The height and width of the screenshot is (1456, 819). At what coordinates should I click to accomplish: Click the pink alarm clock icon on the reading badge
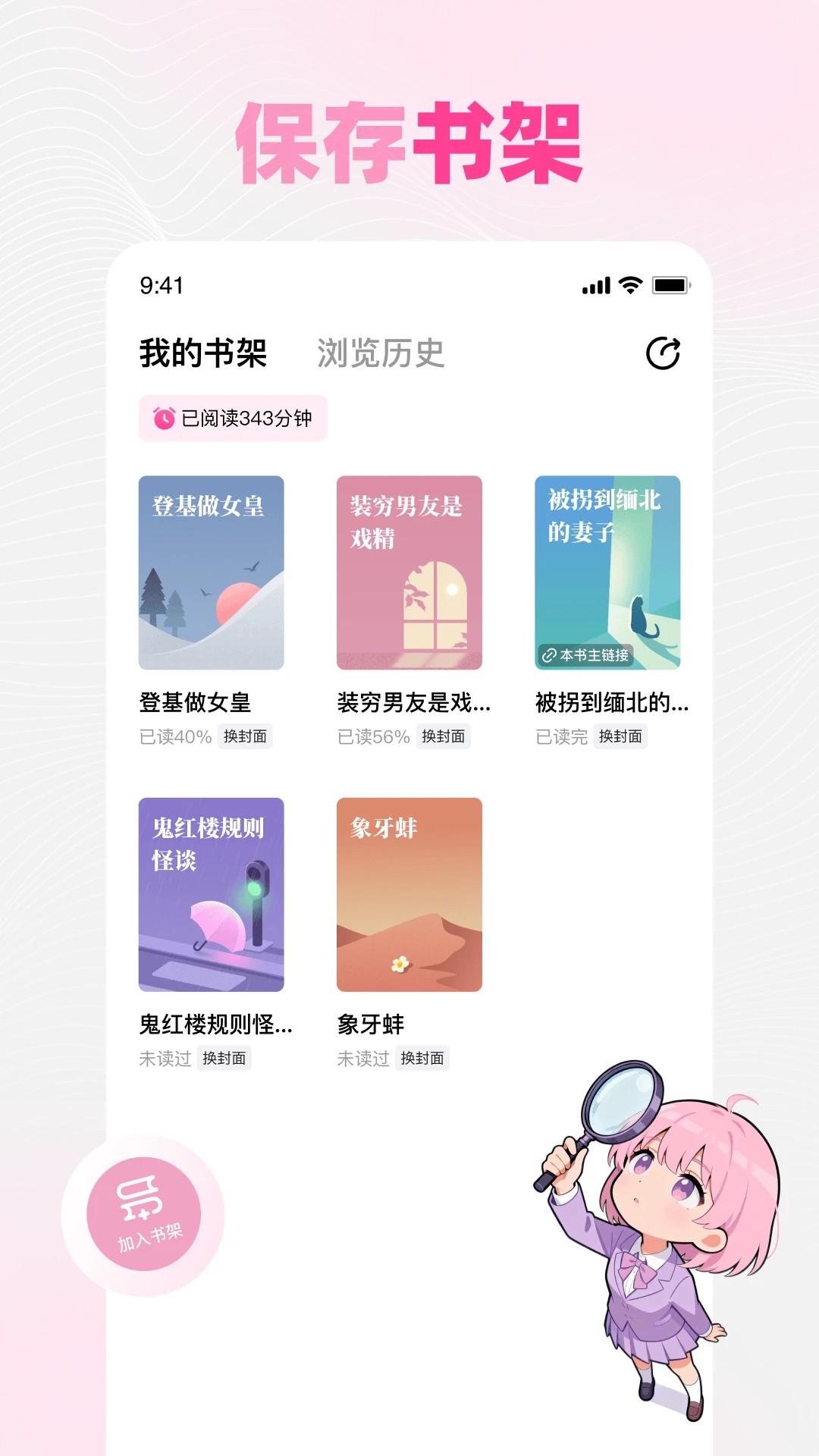pyautogui.click(x=162, y=419)
